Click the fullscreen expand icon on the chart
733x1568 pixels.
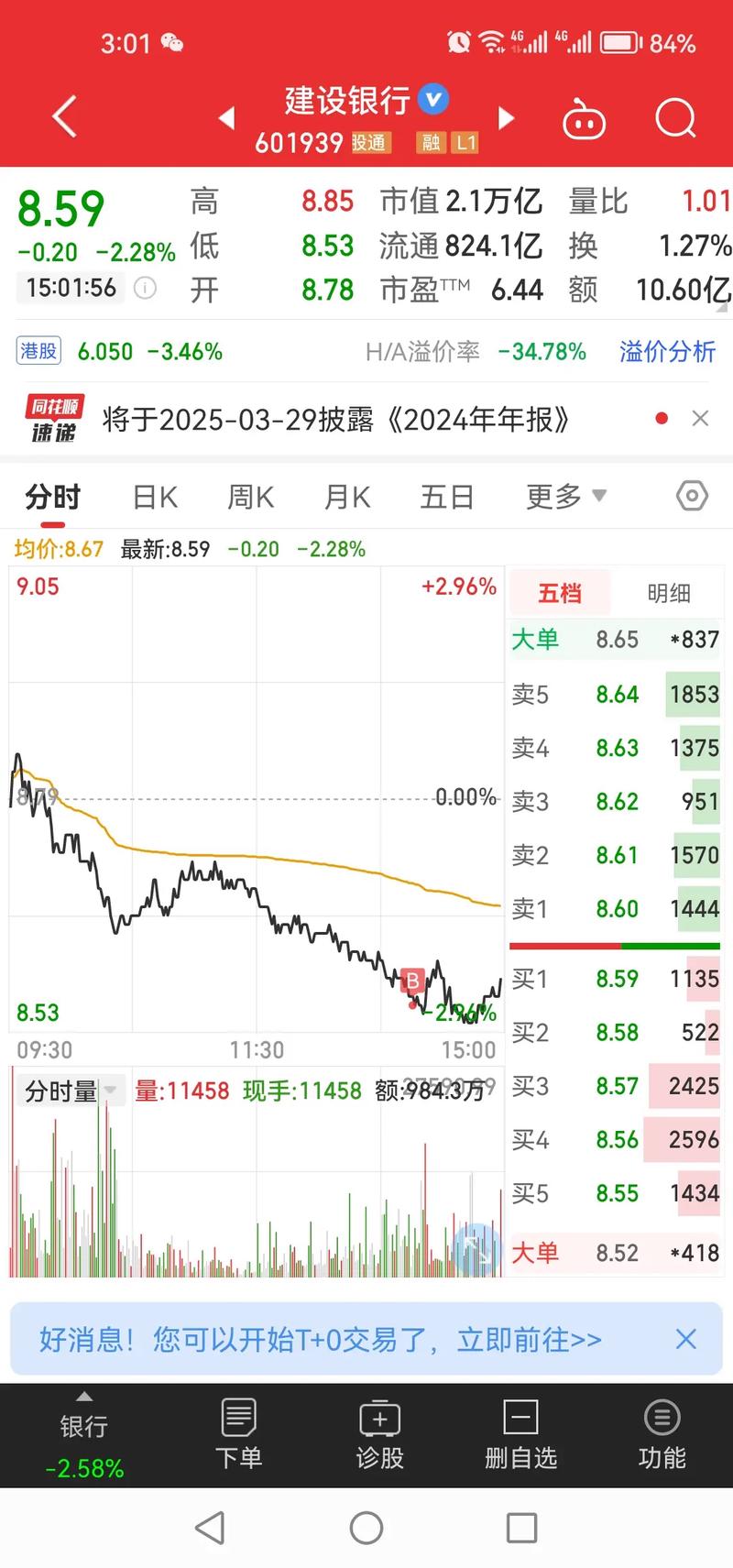(x=476, y=1247)
